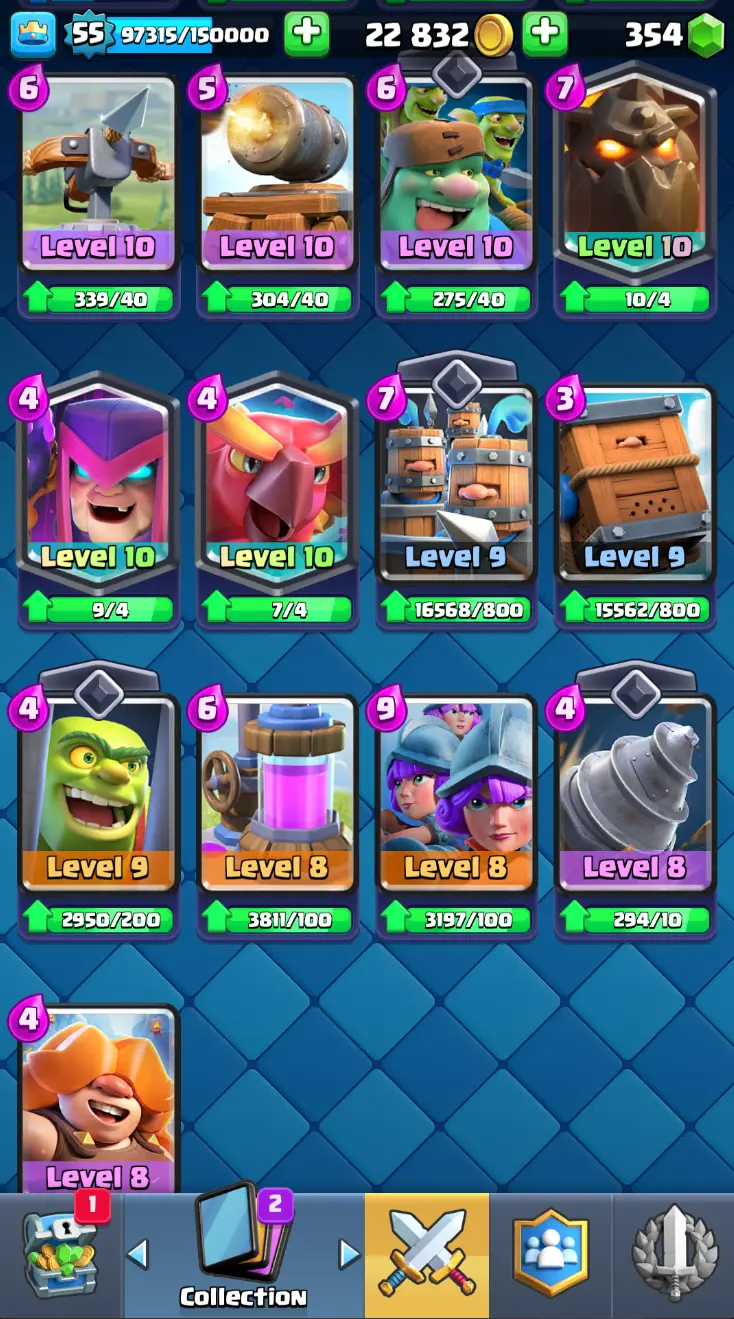Screen dimensions: 734x1319
Task: Tap the plus button beside the gold balance
Action: pos(544,35)
